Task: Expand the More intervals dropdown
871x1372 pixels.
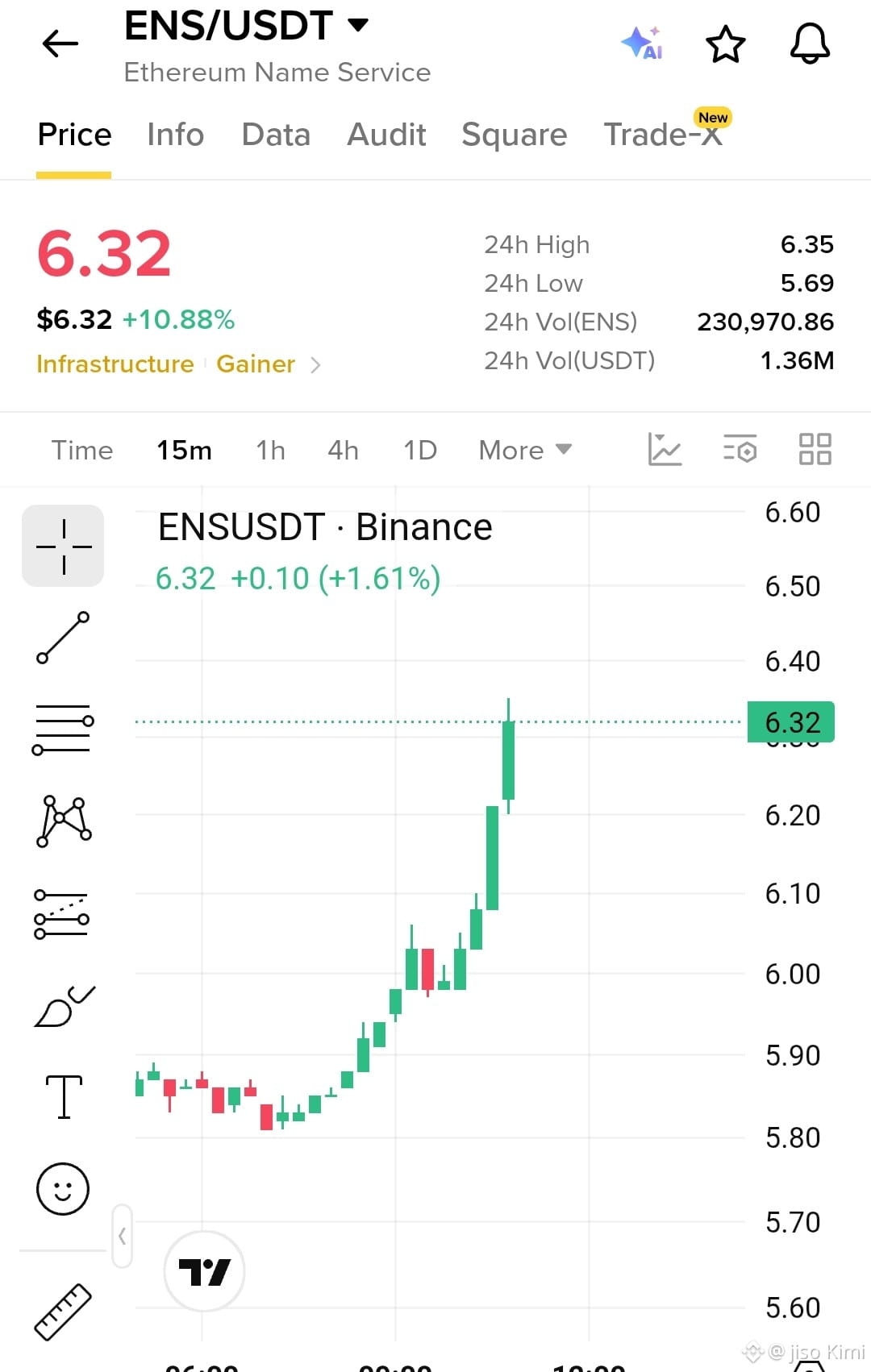Action: click(x=525, y=450)
